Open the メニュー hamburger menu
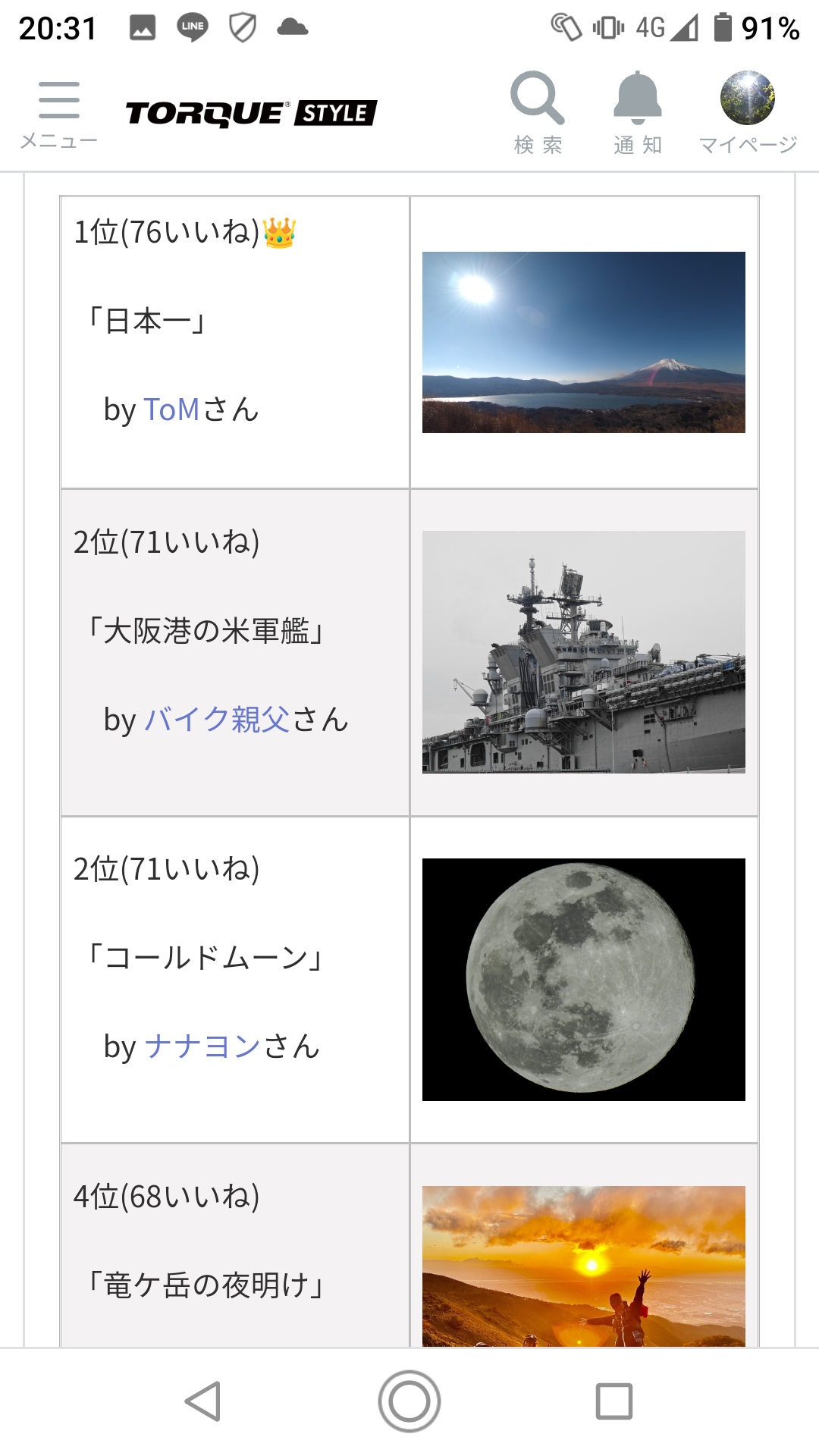 tap(59, 115)
